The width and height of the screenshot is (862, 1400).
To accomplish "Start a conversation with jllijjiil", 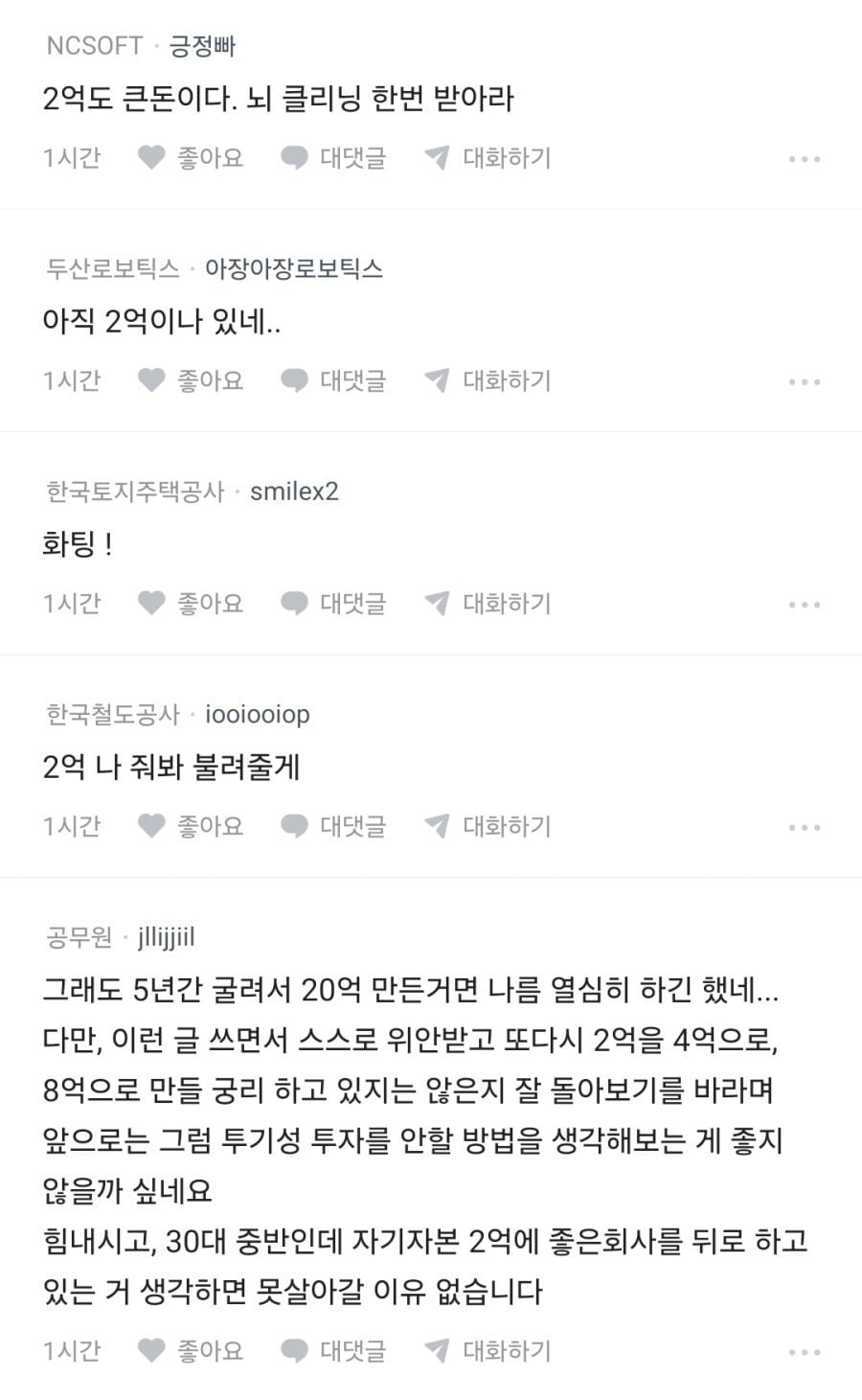I will click(x=488, y=1350).
